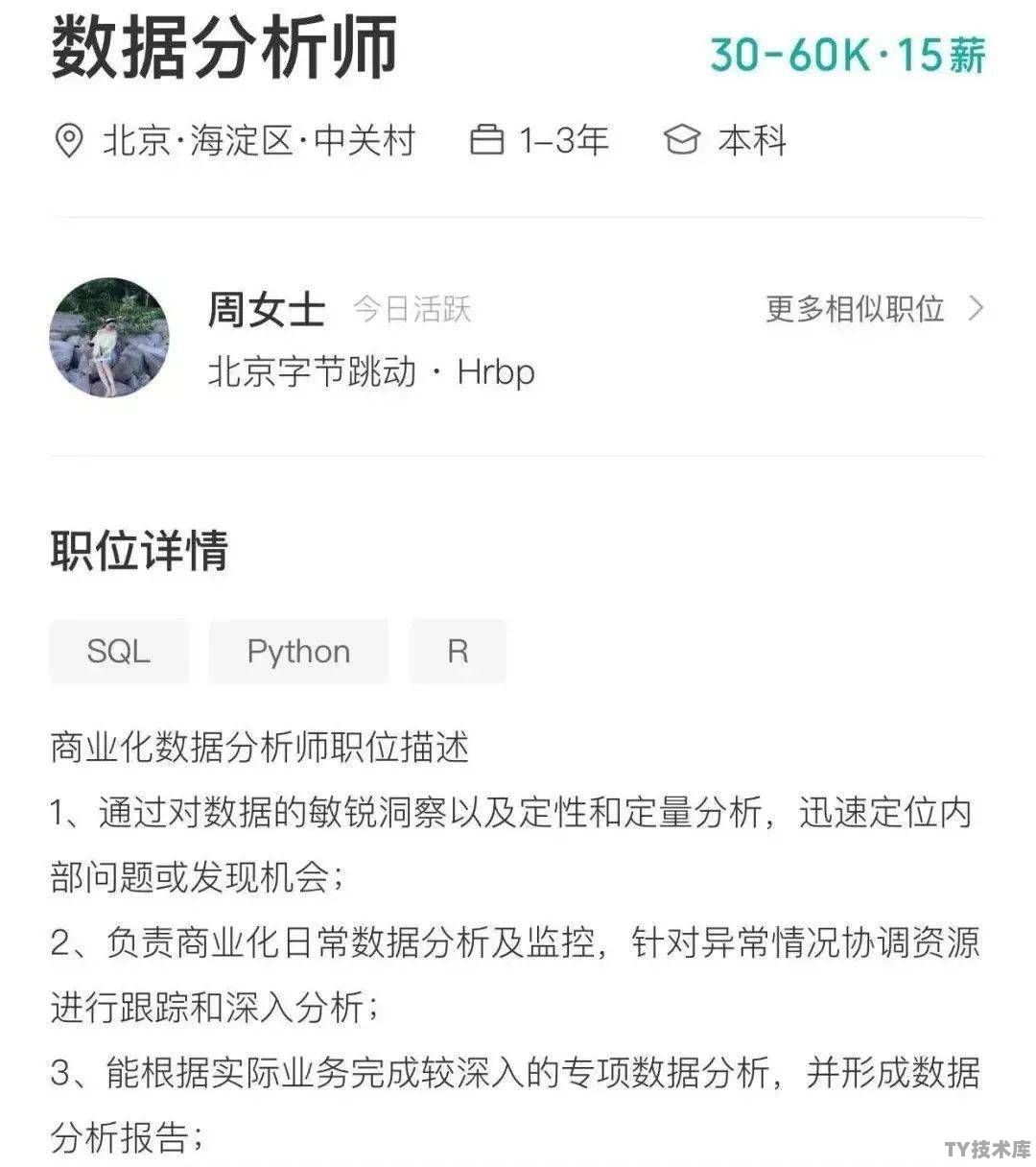
Task: Open the 北京·海淀区·中关村 job location
Action: (x=235, y=141)
